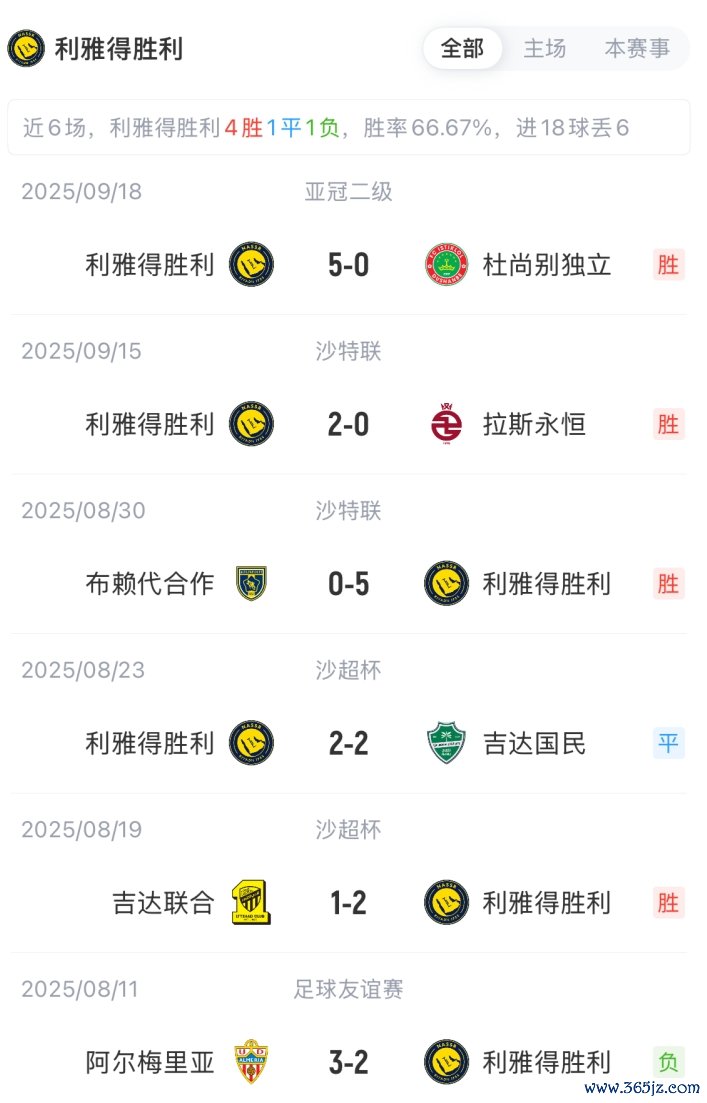View the 0-5 match at 布赖代合作
The image size is (707, 1103).
pos(348,584)
